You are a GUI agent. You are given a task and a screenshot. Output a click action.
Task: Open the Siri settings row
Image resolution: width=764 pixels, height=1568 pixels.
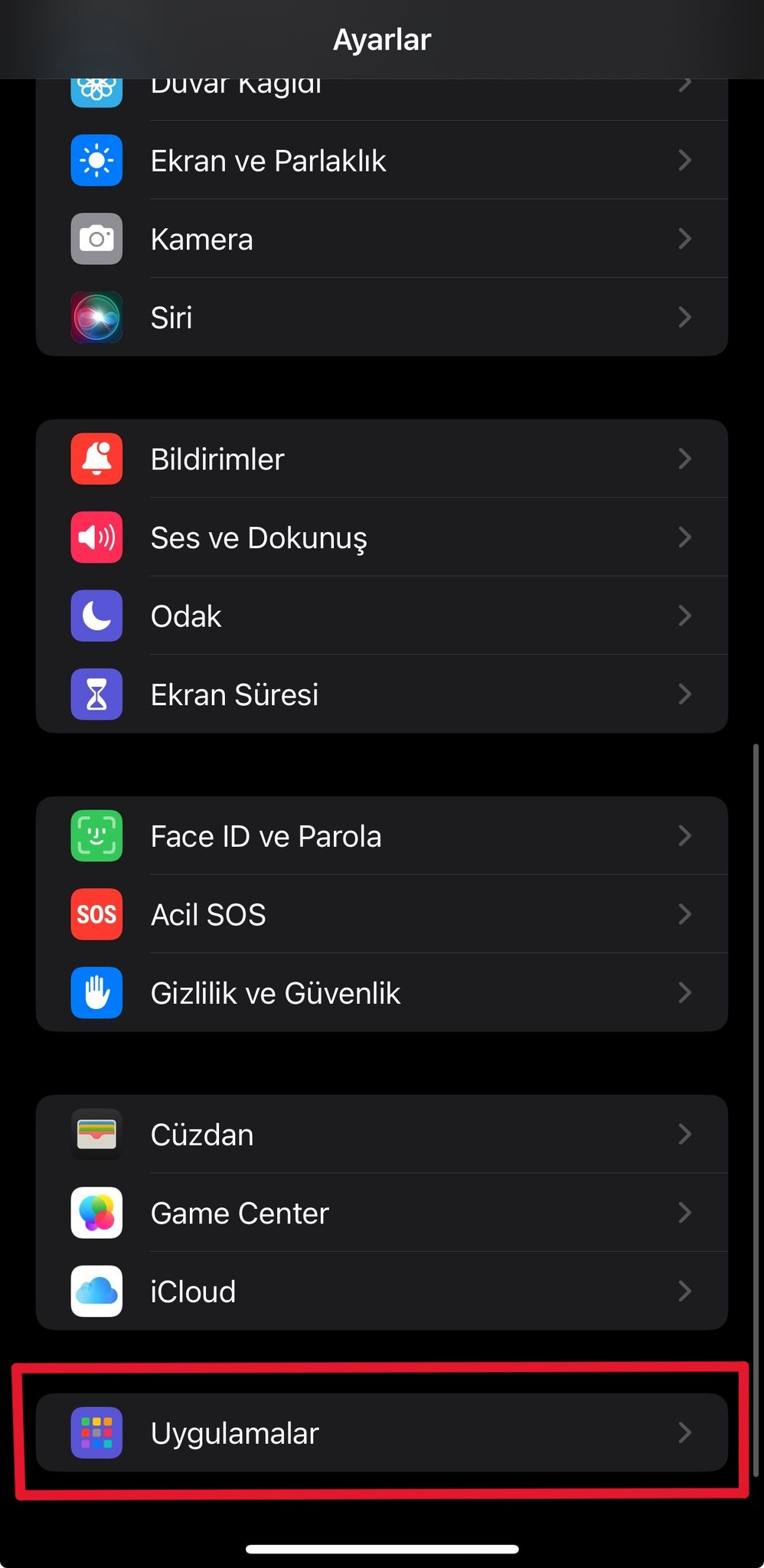tap(381, 318)
